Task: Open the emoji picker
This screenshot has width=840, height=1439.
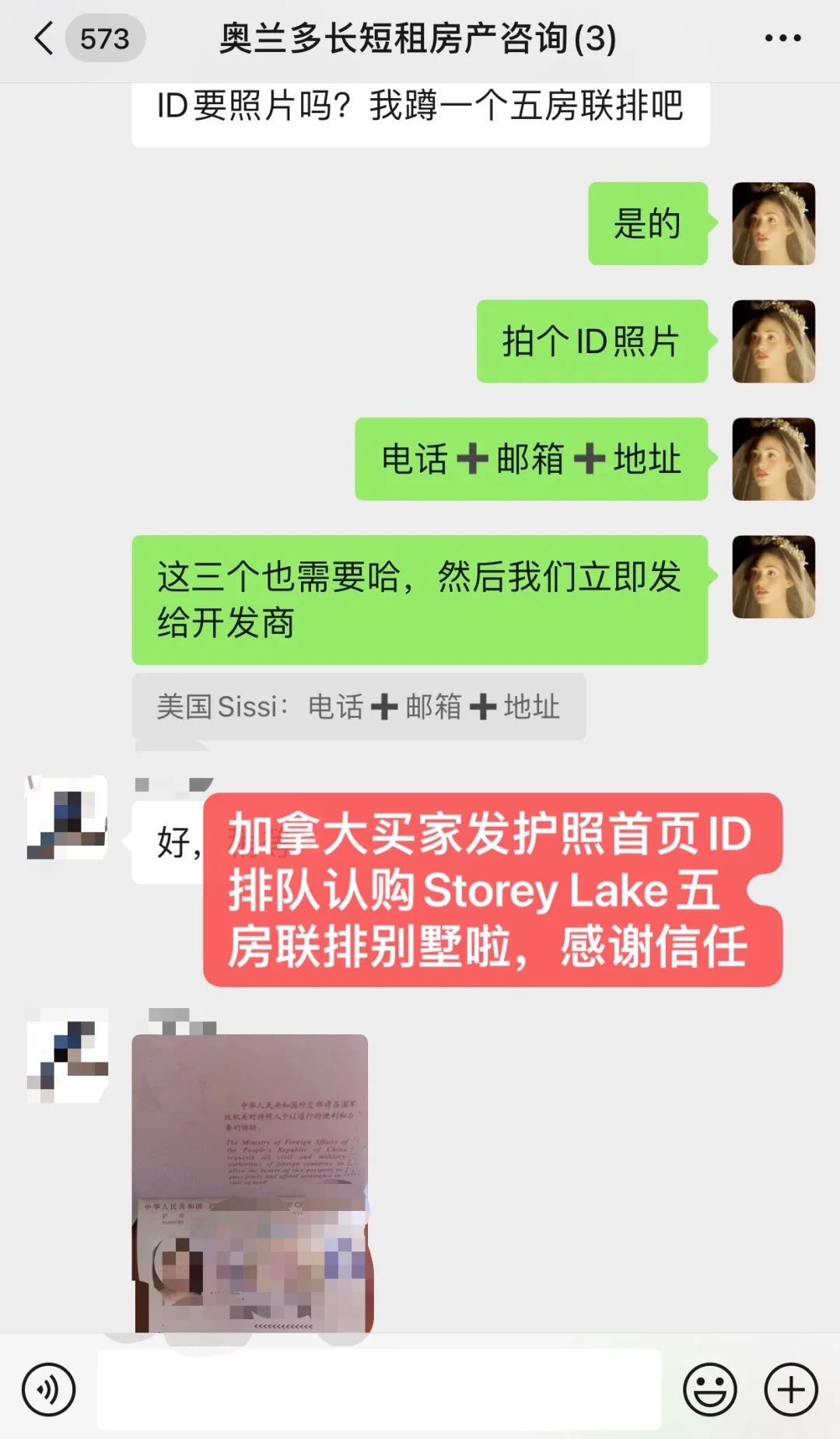Action: 710,1389
